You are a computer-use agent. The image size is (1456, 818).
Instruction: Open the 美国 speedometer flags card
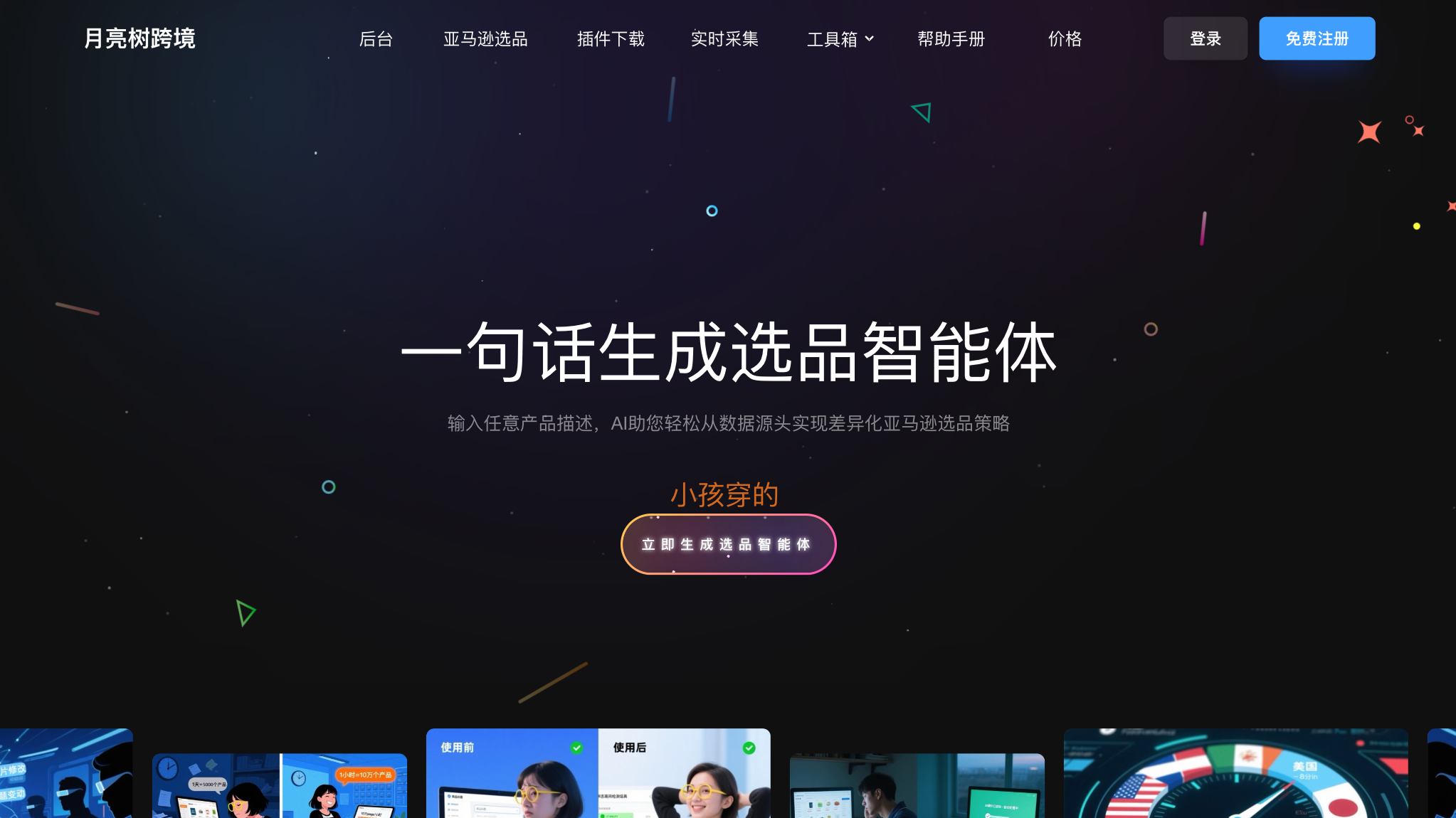coord(1235,775)
